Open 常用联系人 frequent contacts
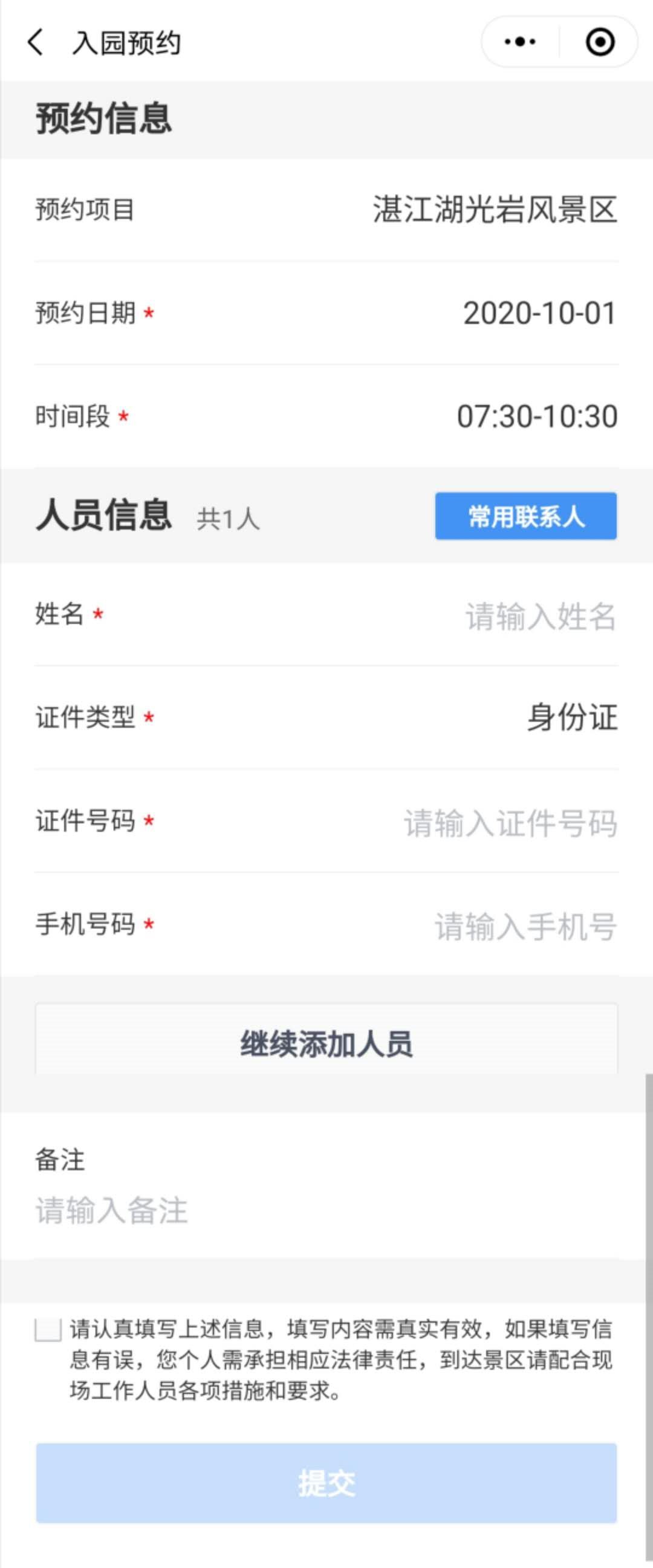The height and width of the screenshot is (1568, 653). pyautogui.click(x=526, y=516)
